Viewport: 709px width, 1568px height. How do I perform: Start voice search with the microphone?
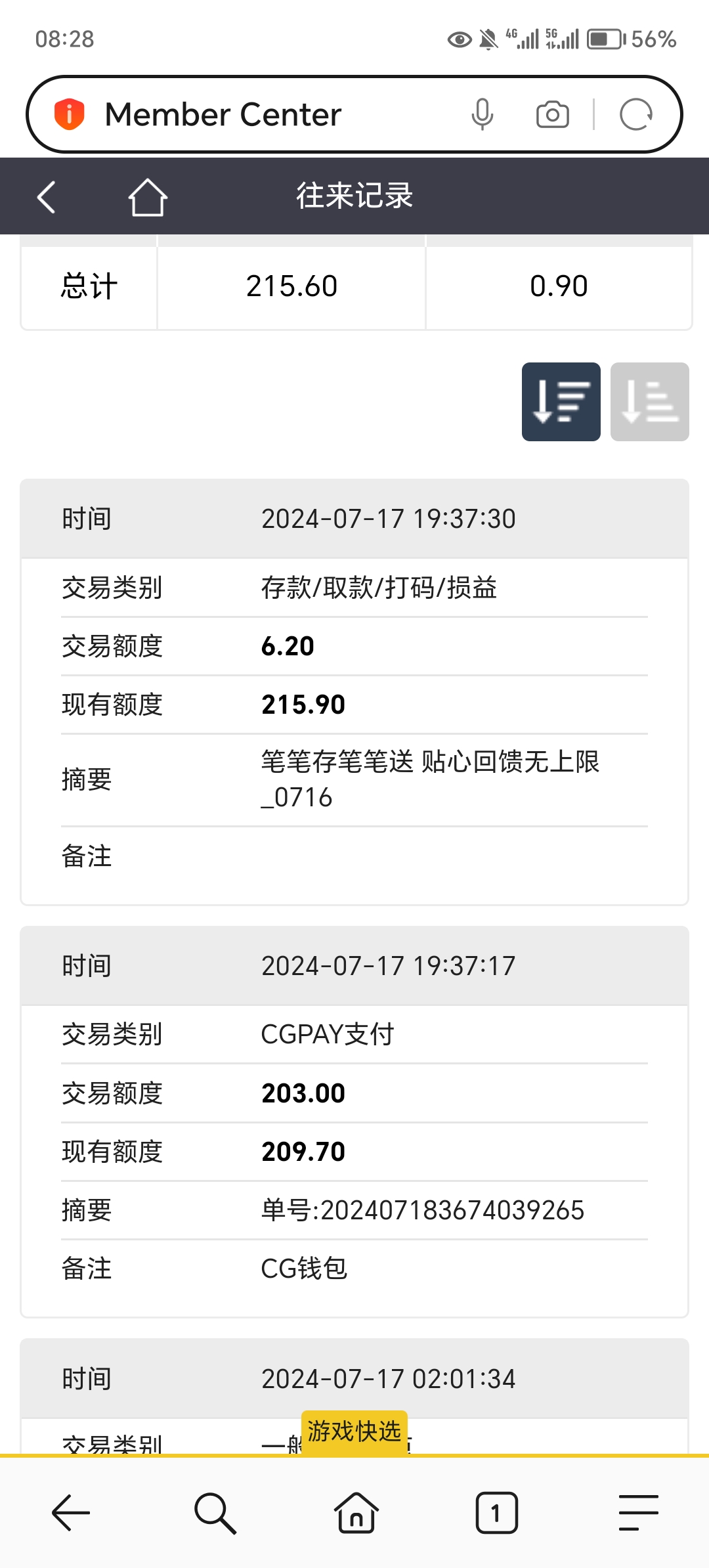(x=482, y=115)
